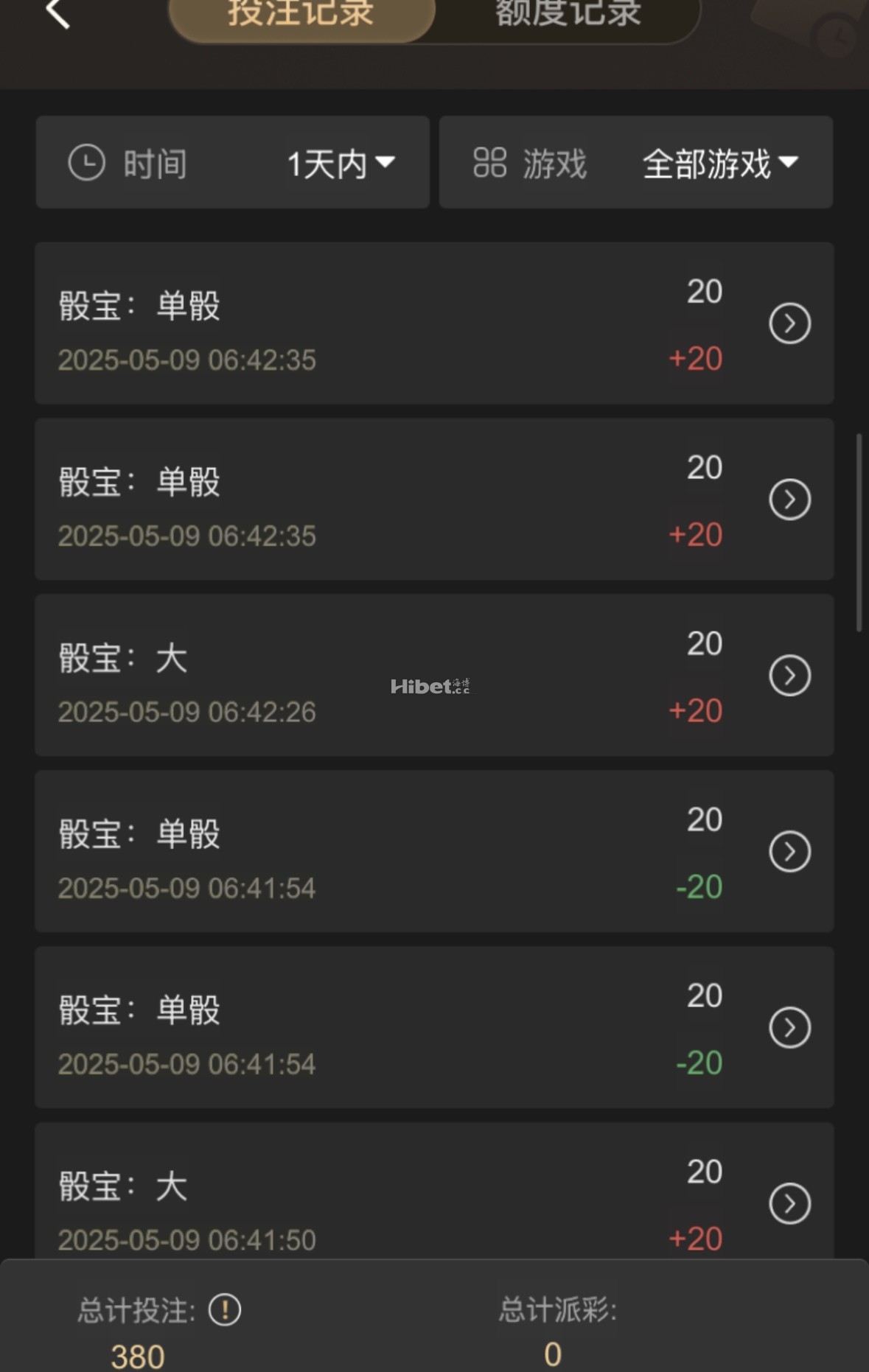Switch to the 额度记录 tab

point(568,15)
